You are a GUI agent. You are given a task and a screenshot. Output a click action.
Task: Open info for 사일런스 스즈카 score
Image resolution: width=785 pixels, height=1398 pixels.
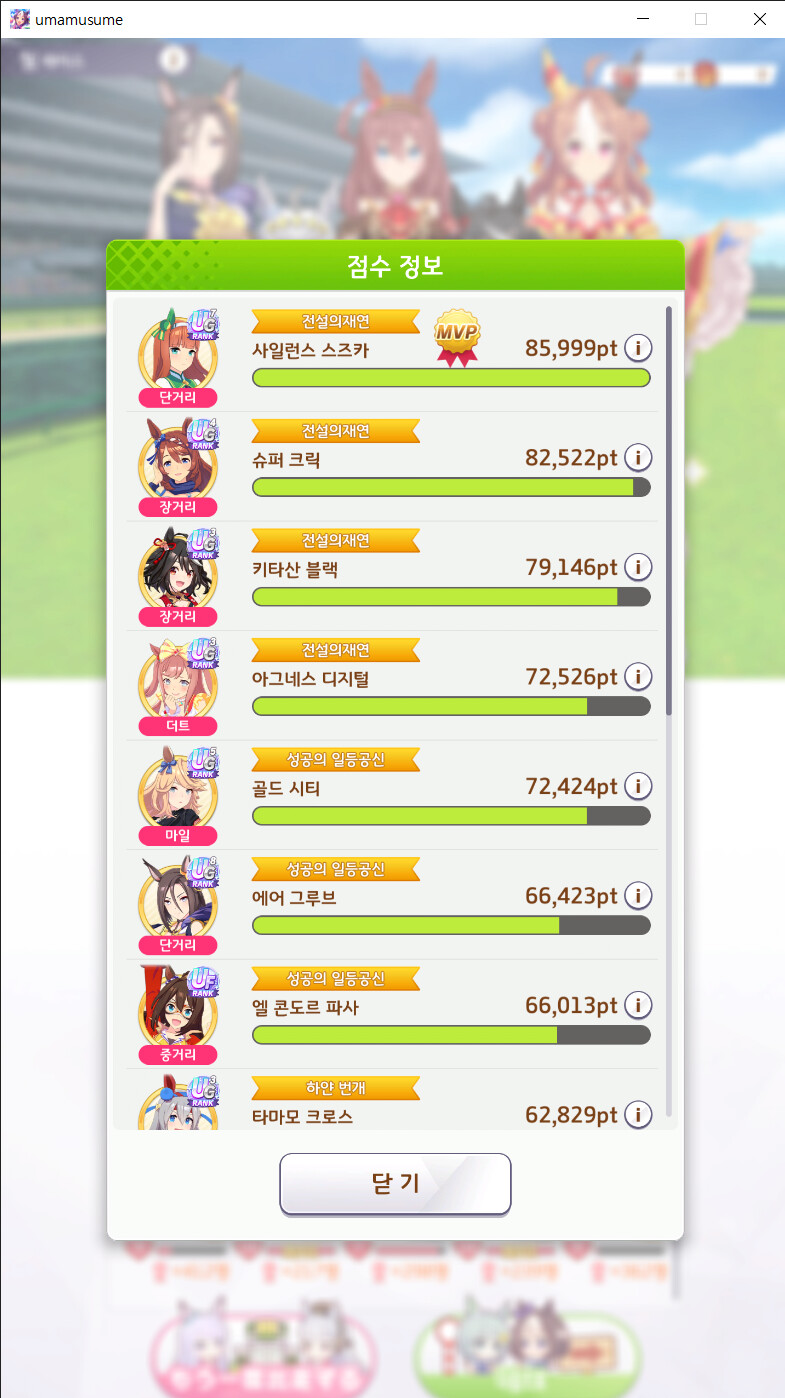(638, 349)
